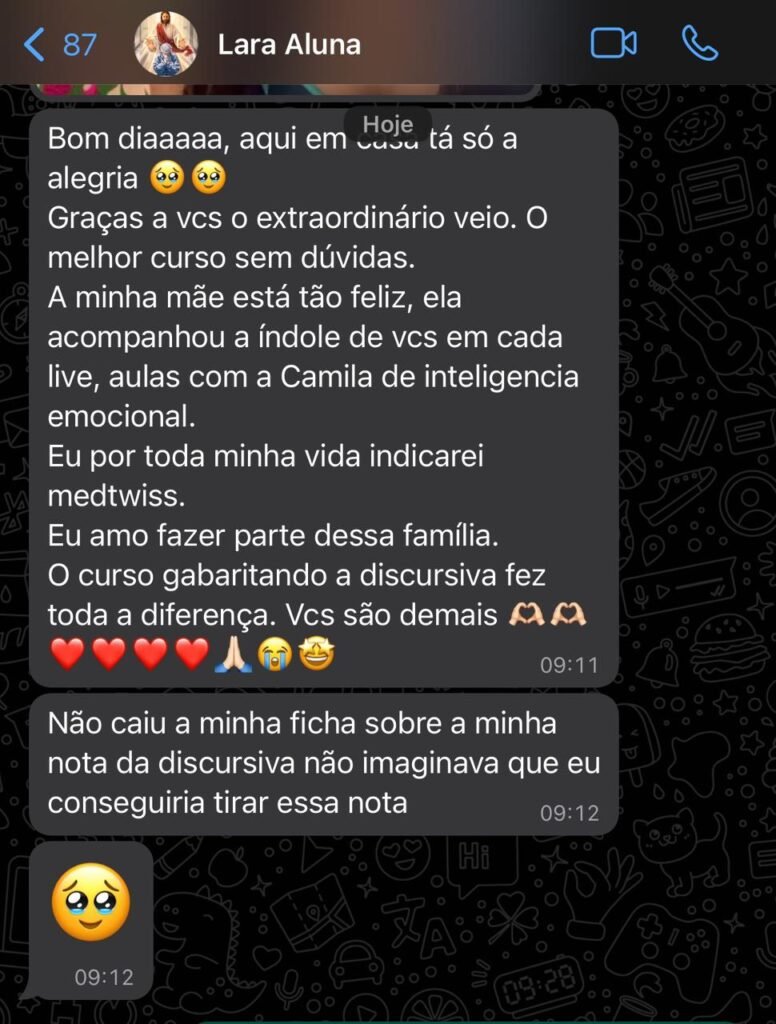Image resolution: width=776 pixels, height=1024 pixels.
Task: Start a video call with Lara Aluna
Action: click(613, 43)
